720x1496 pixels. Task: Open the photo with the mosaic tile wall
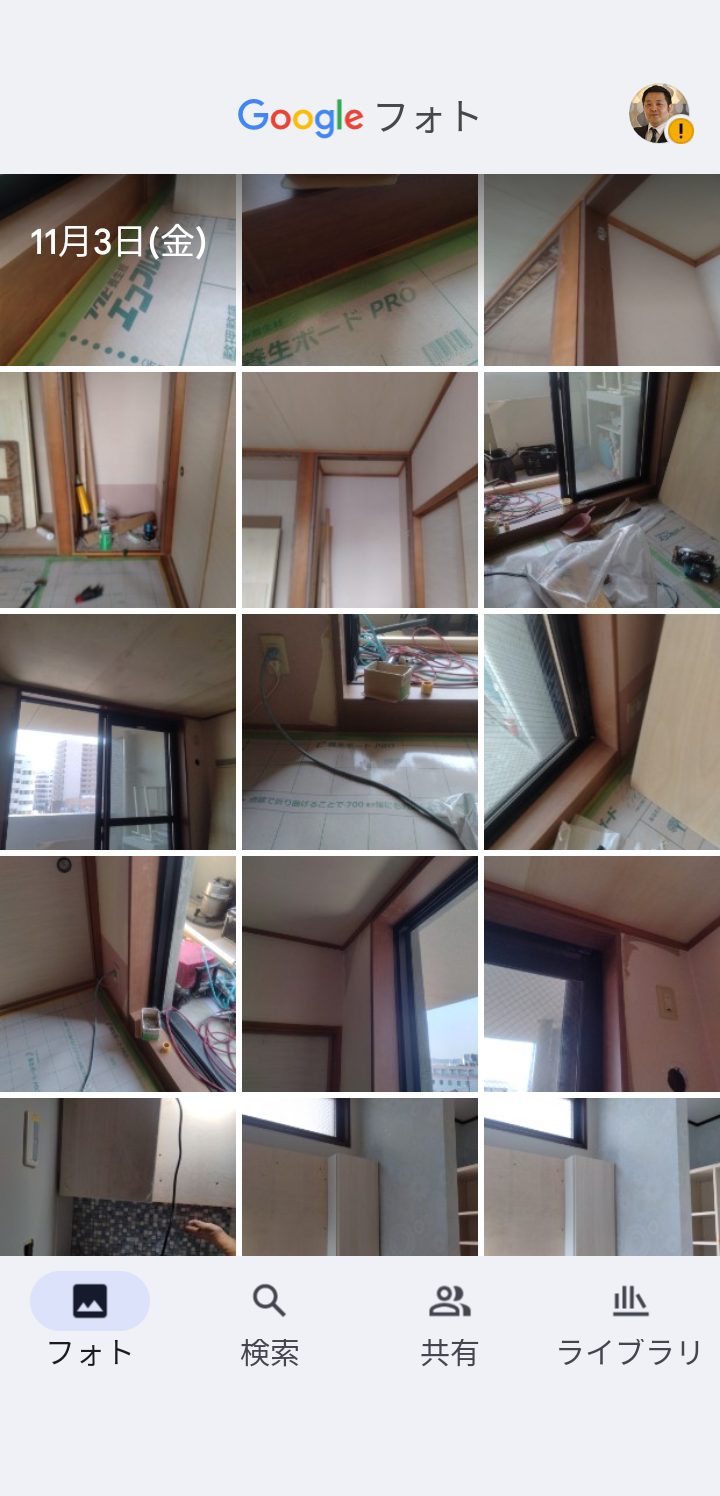[x=118, y=1177]
